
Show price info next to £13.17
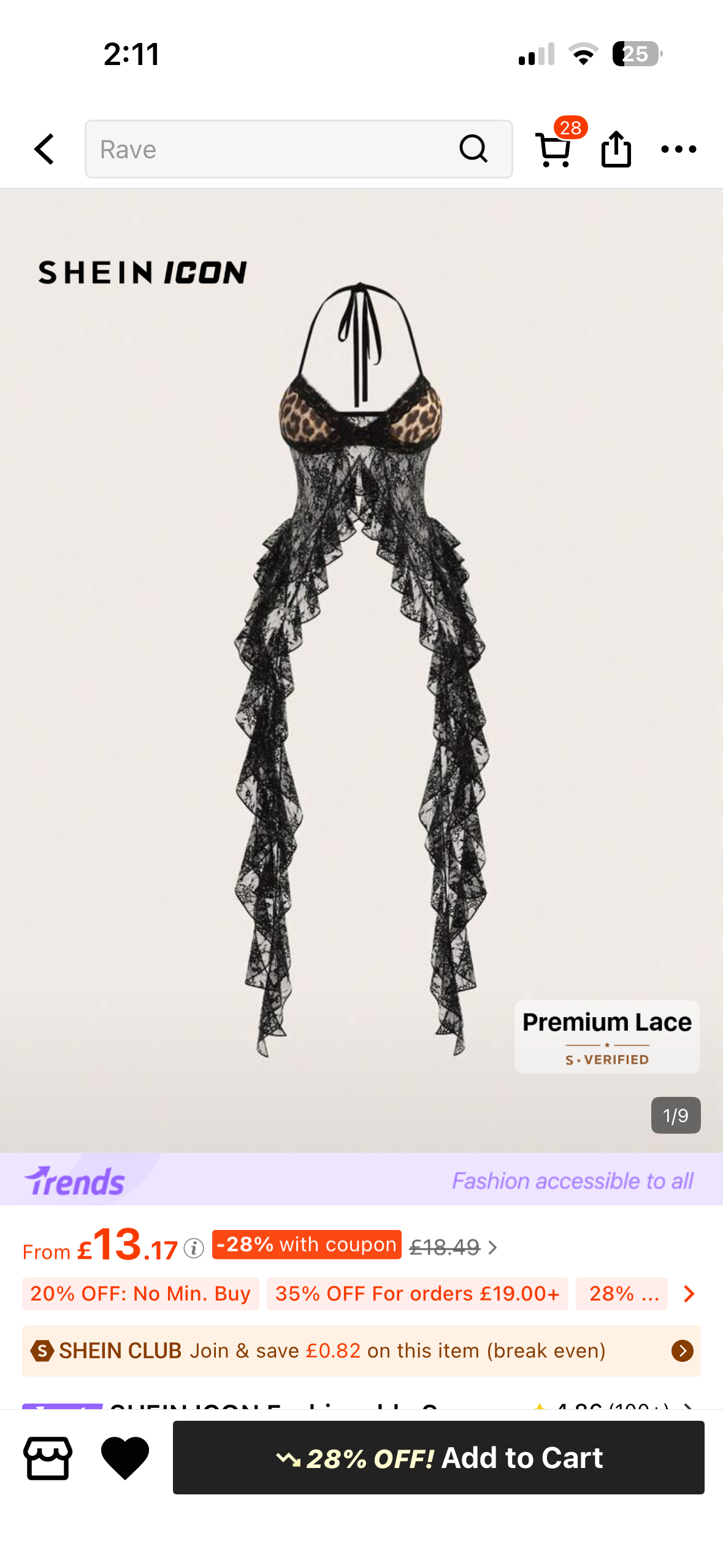click(x=194, y=1248)
